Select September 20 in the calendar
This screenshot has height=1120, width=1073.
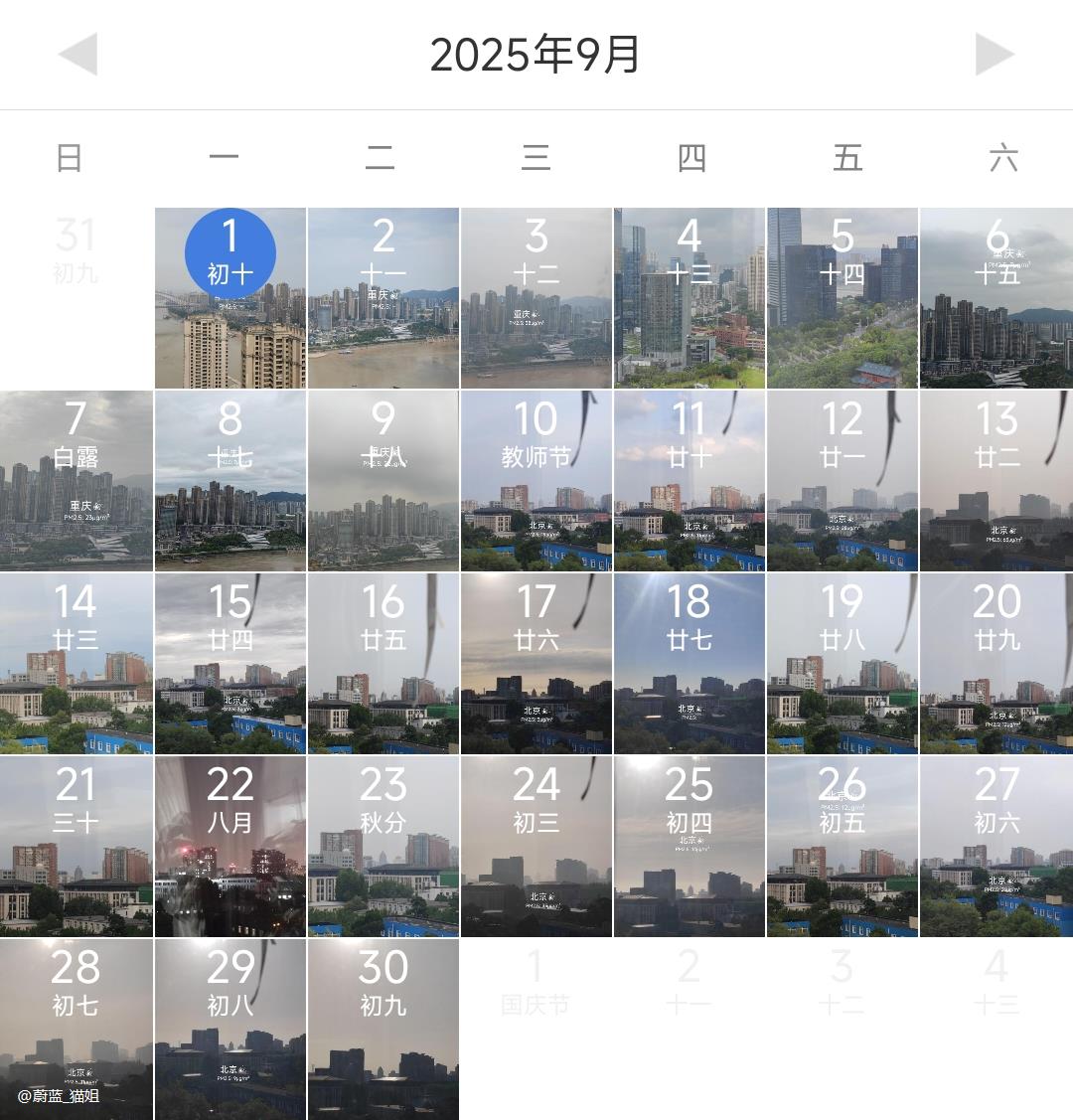click(996, 664)
